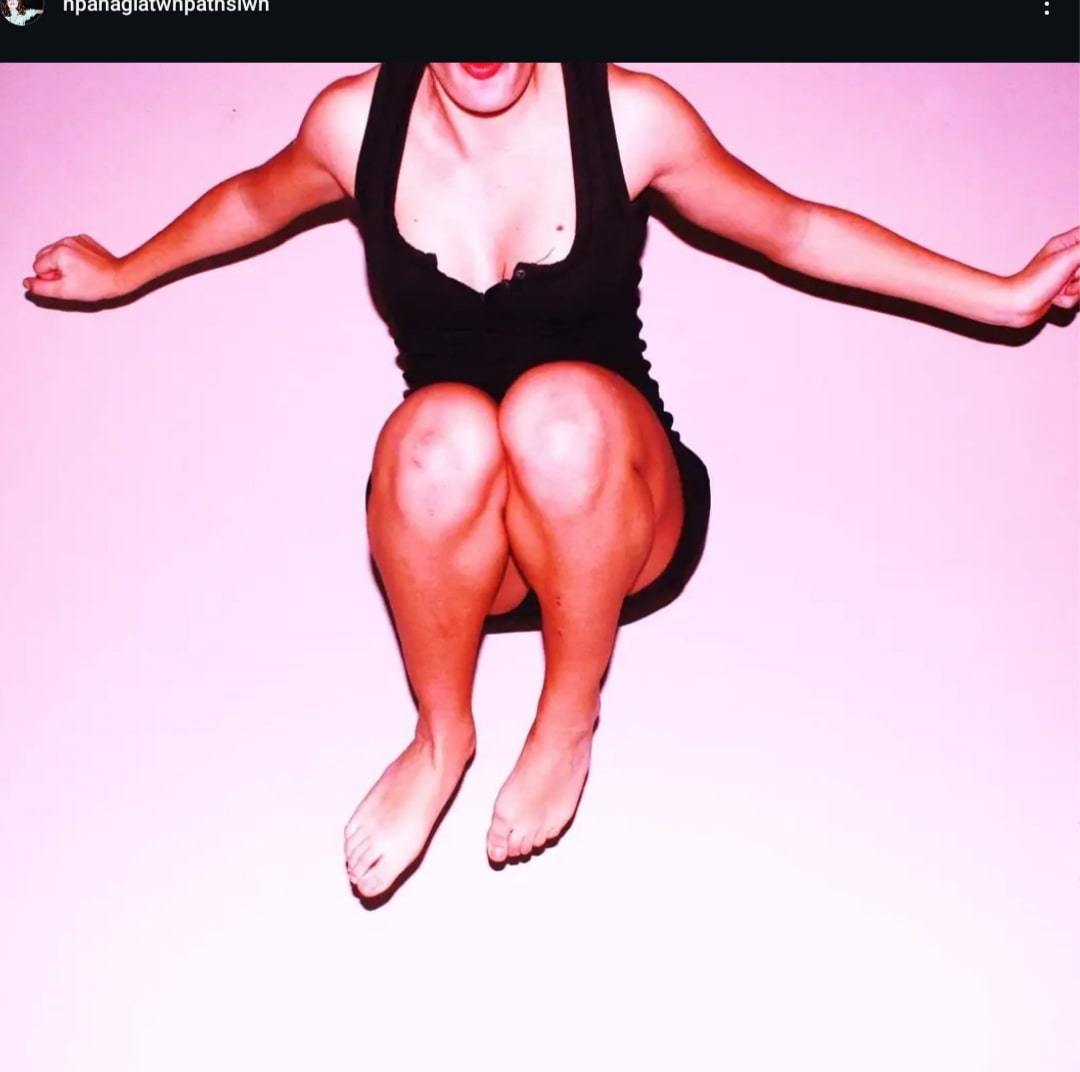Open the poster's username profile link
Viewport: 1080px width, 1072px height.
165,7
